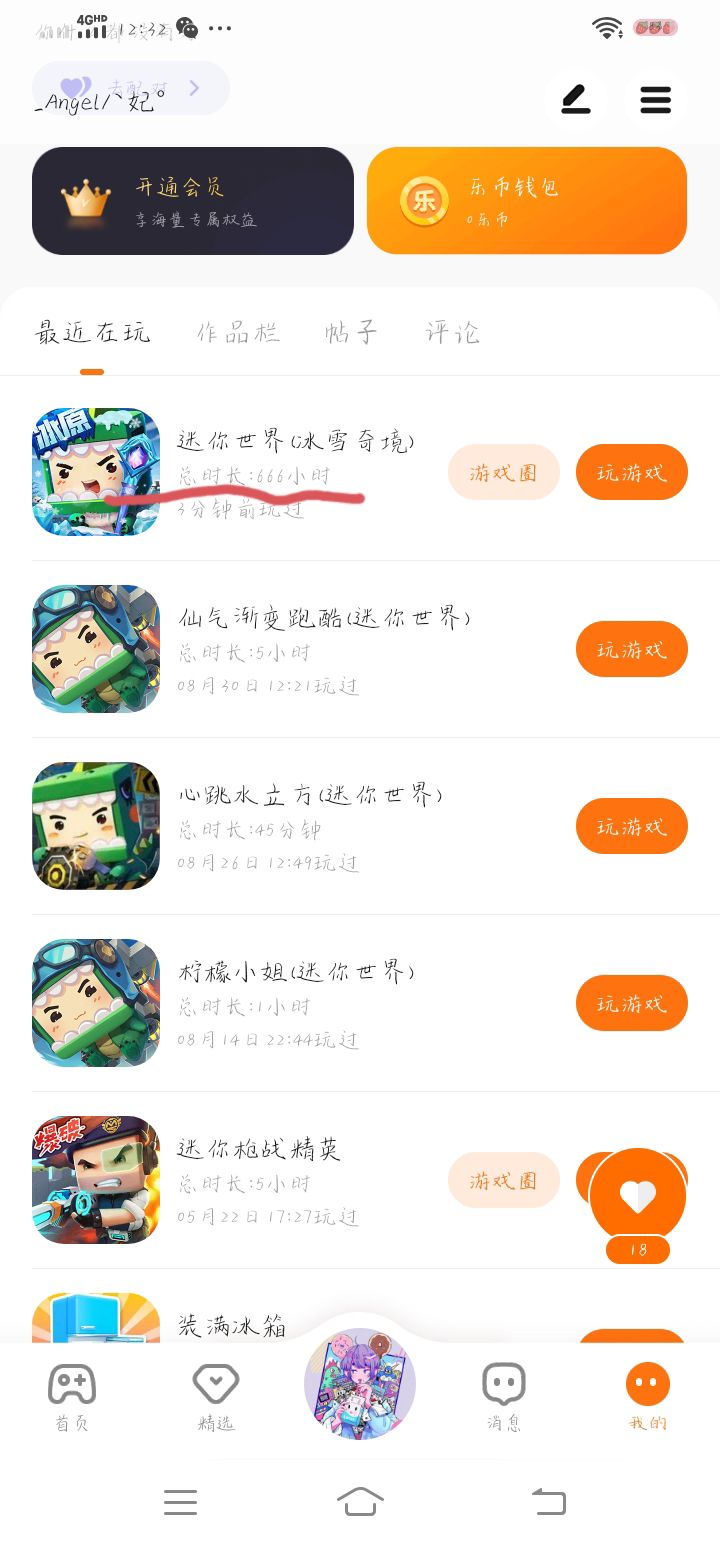Open the 消息 messages tab
The image size is (720, 1544).
click(x=504, y=1396)
